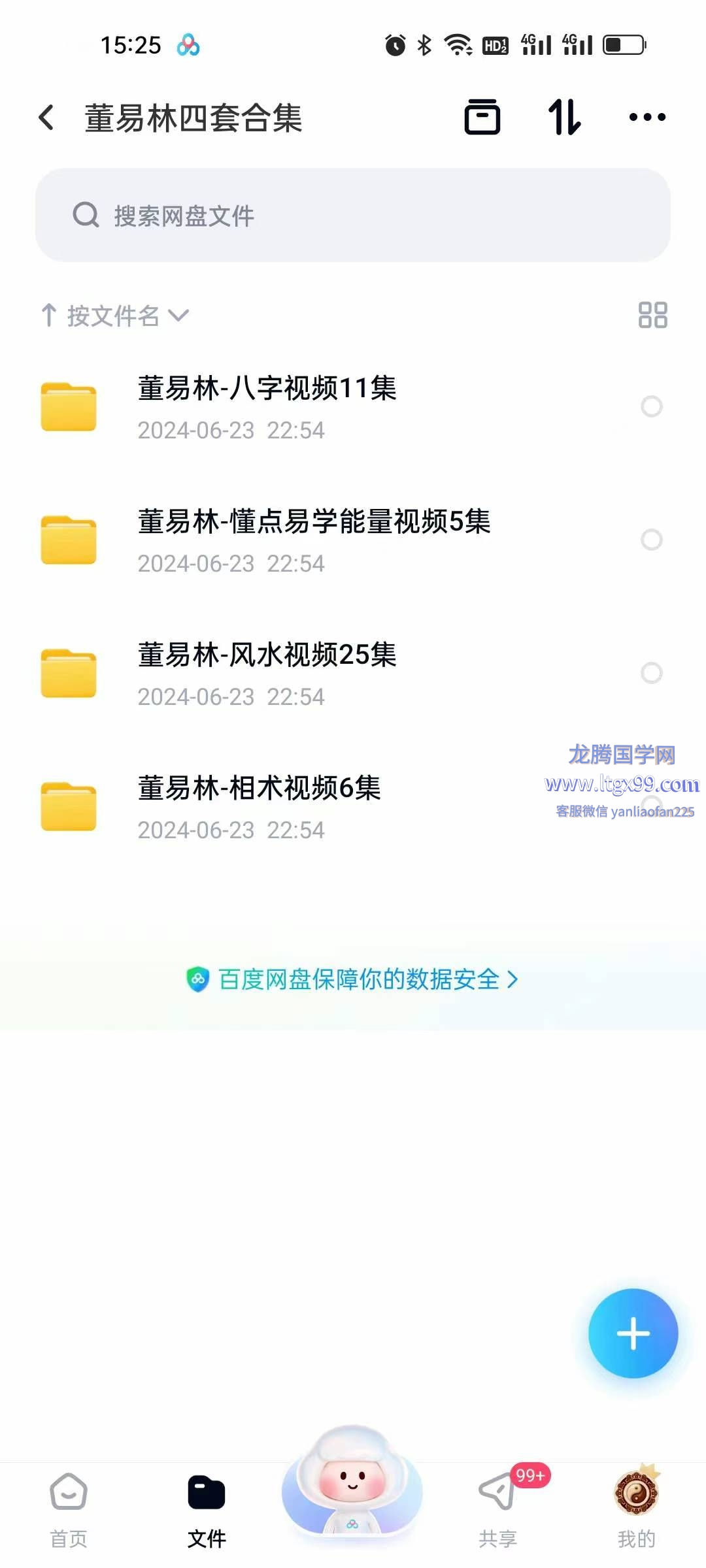Switch to the 共享 tab
The image size is (706, 1568).
pos(498,1511)
